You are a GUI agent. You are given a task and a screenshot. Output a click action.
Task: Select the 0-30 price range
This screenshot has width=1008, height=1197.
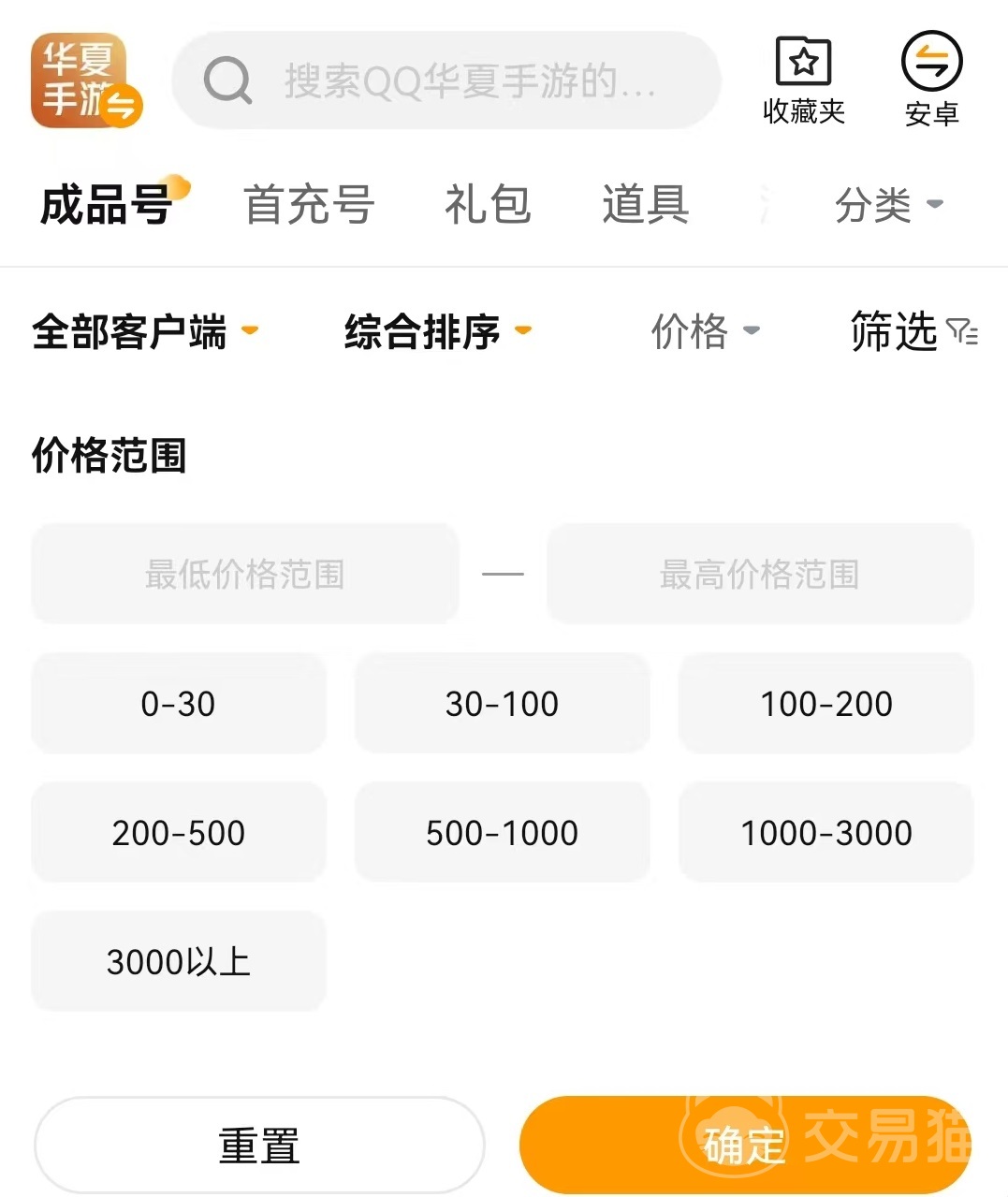(x=179, y=704)
